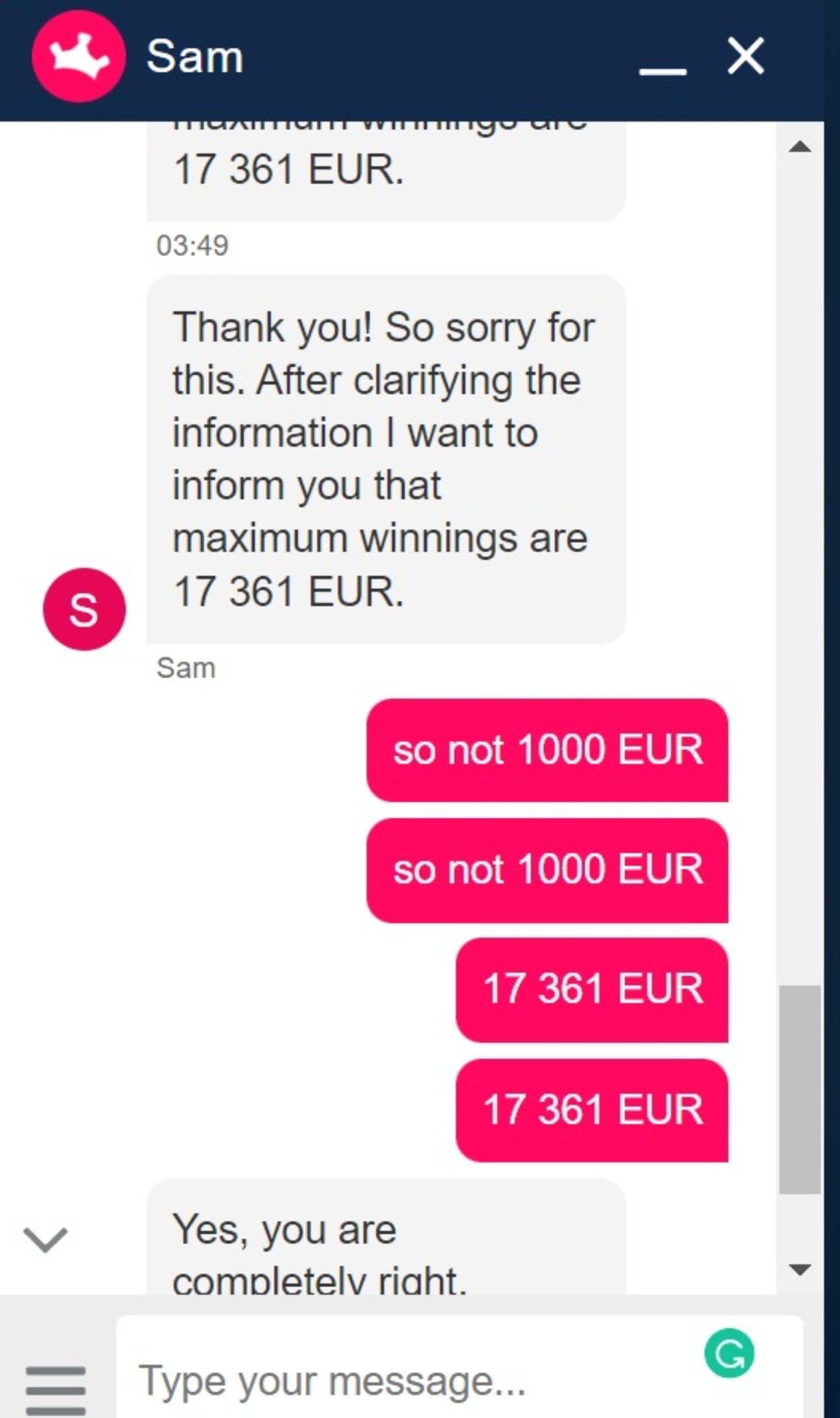
Task: Open the chat options hamburger menu
Action: coord(55,1390)
